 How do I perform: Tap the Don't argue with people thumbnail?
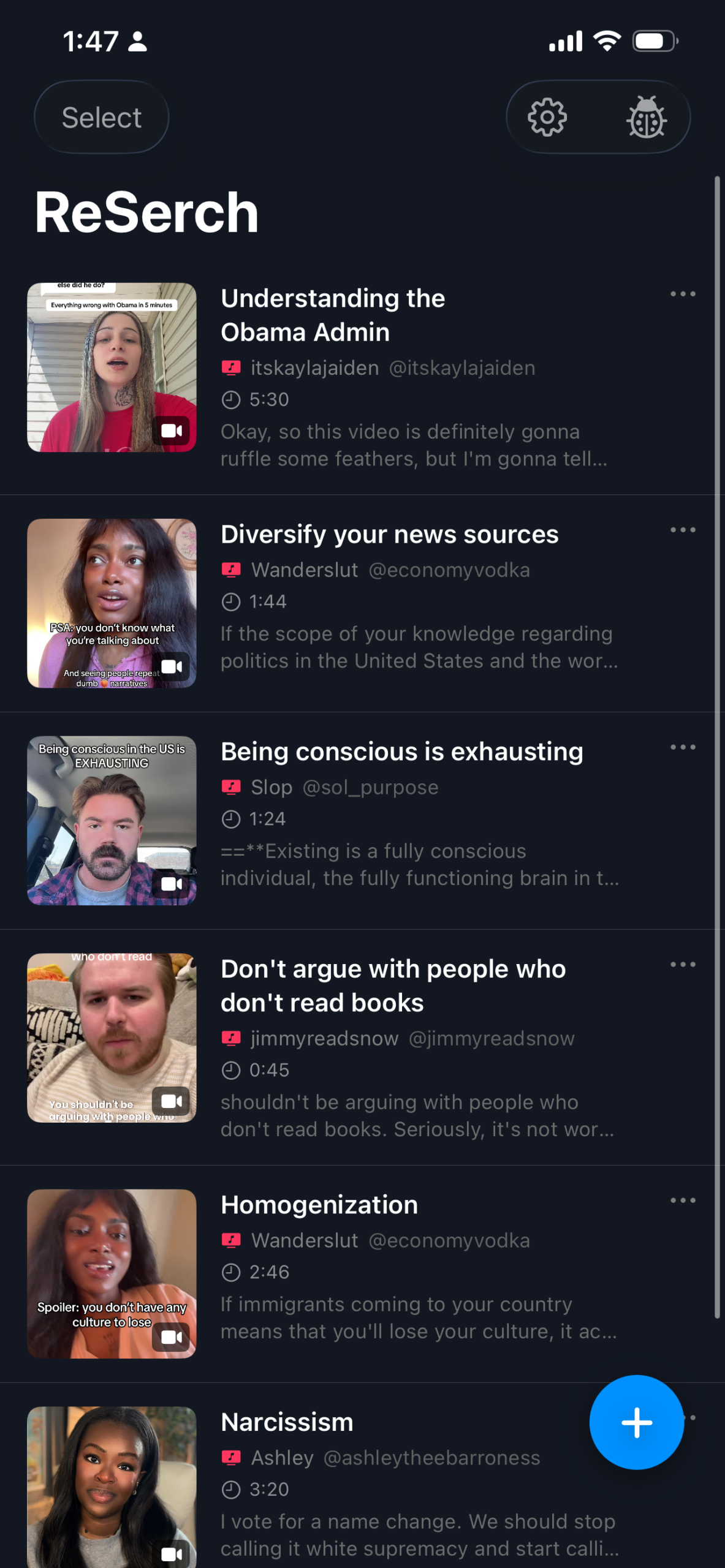112,1038
